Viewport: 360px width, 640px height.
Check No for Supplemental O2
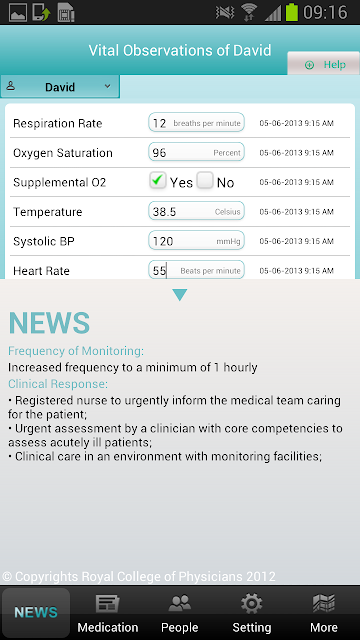(x=205, y=181)
